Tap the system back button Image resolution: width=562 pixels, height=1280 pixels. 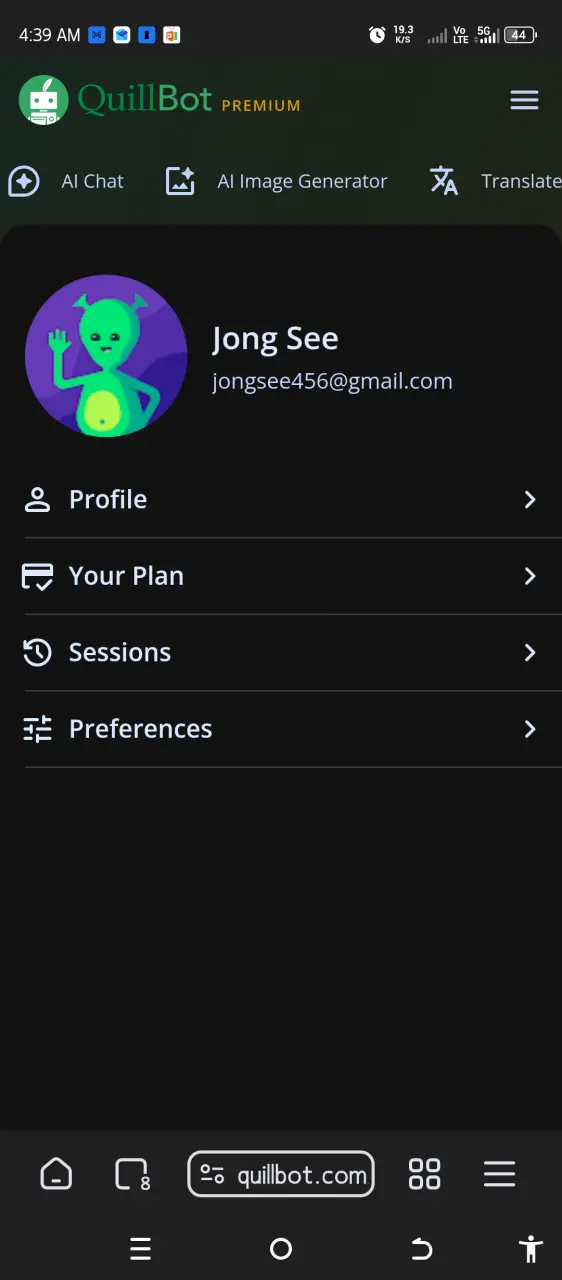coord(422,1249)
